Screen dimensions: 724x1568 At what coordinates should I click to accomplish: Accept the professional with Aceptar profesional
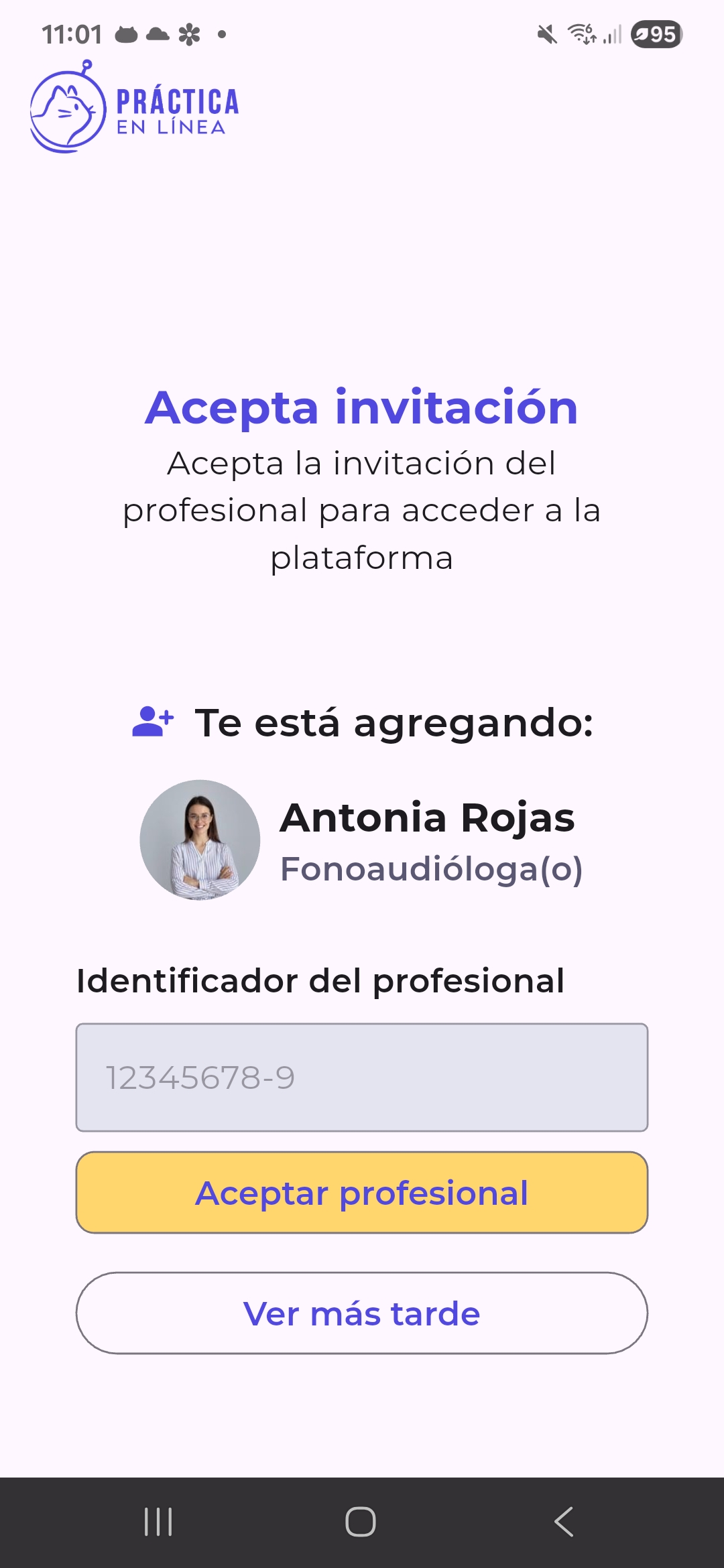pos(362,1193)
